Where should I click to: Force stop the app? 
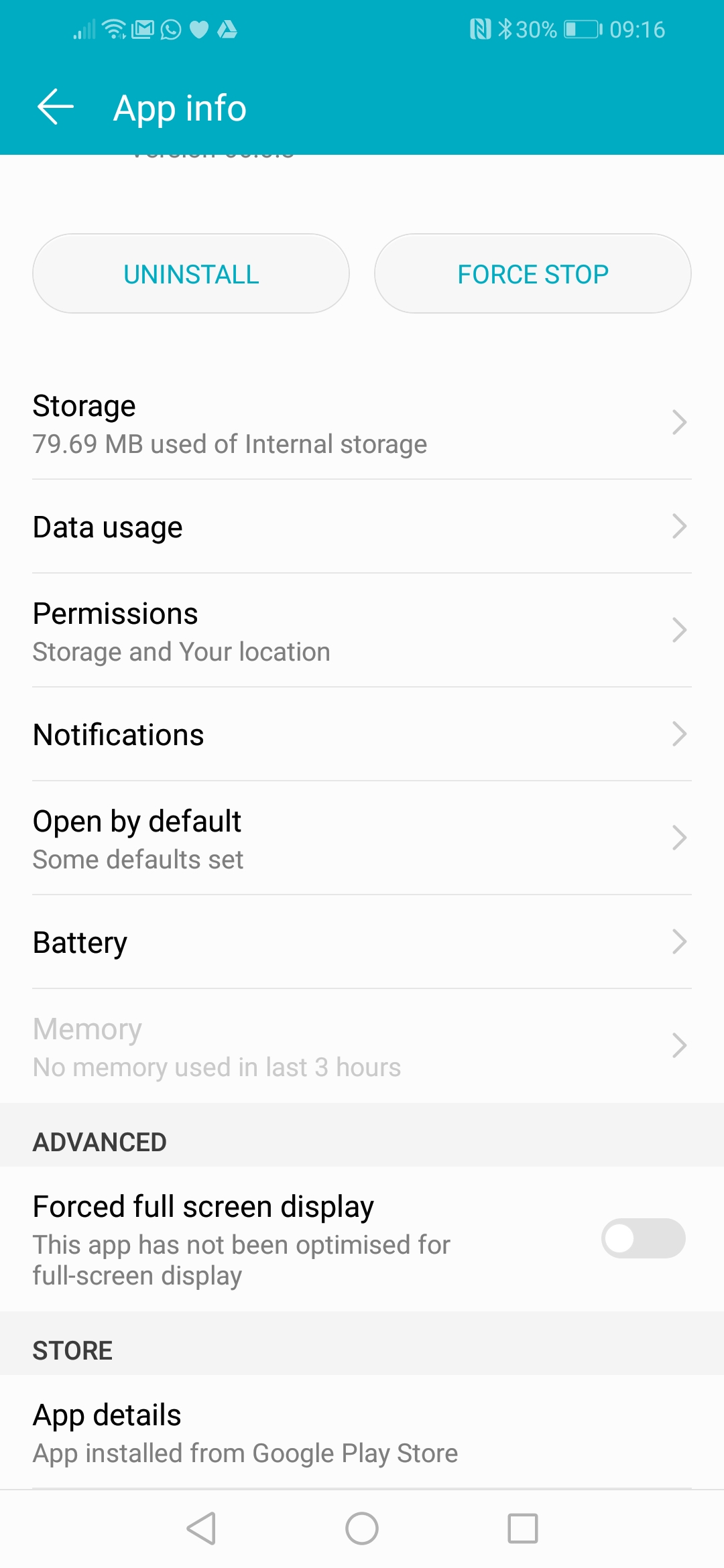point(533,273)
